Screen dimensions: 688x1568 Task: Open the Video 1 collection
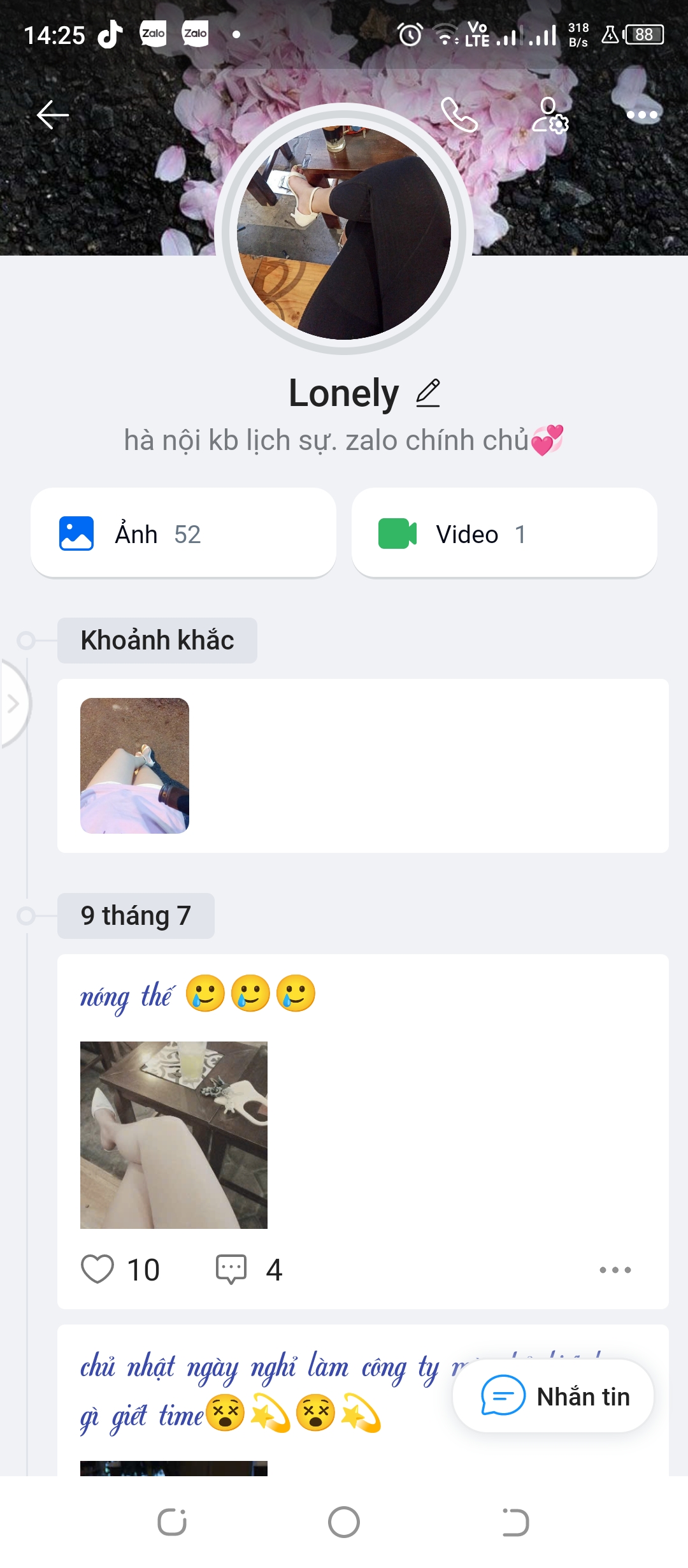coord(504,534)
